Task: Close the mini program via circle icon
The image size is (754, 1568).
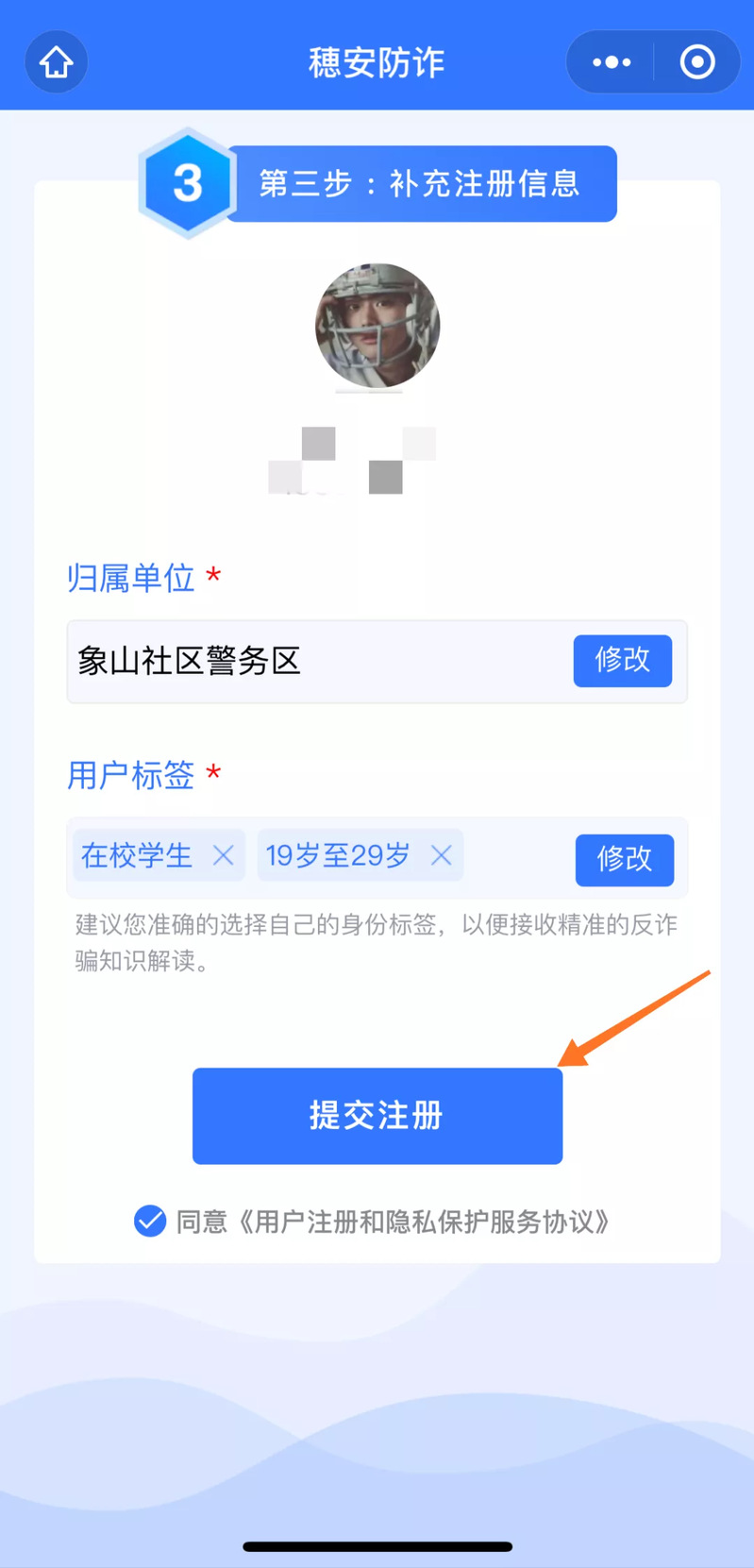Action: pos(697,62)
